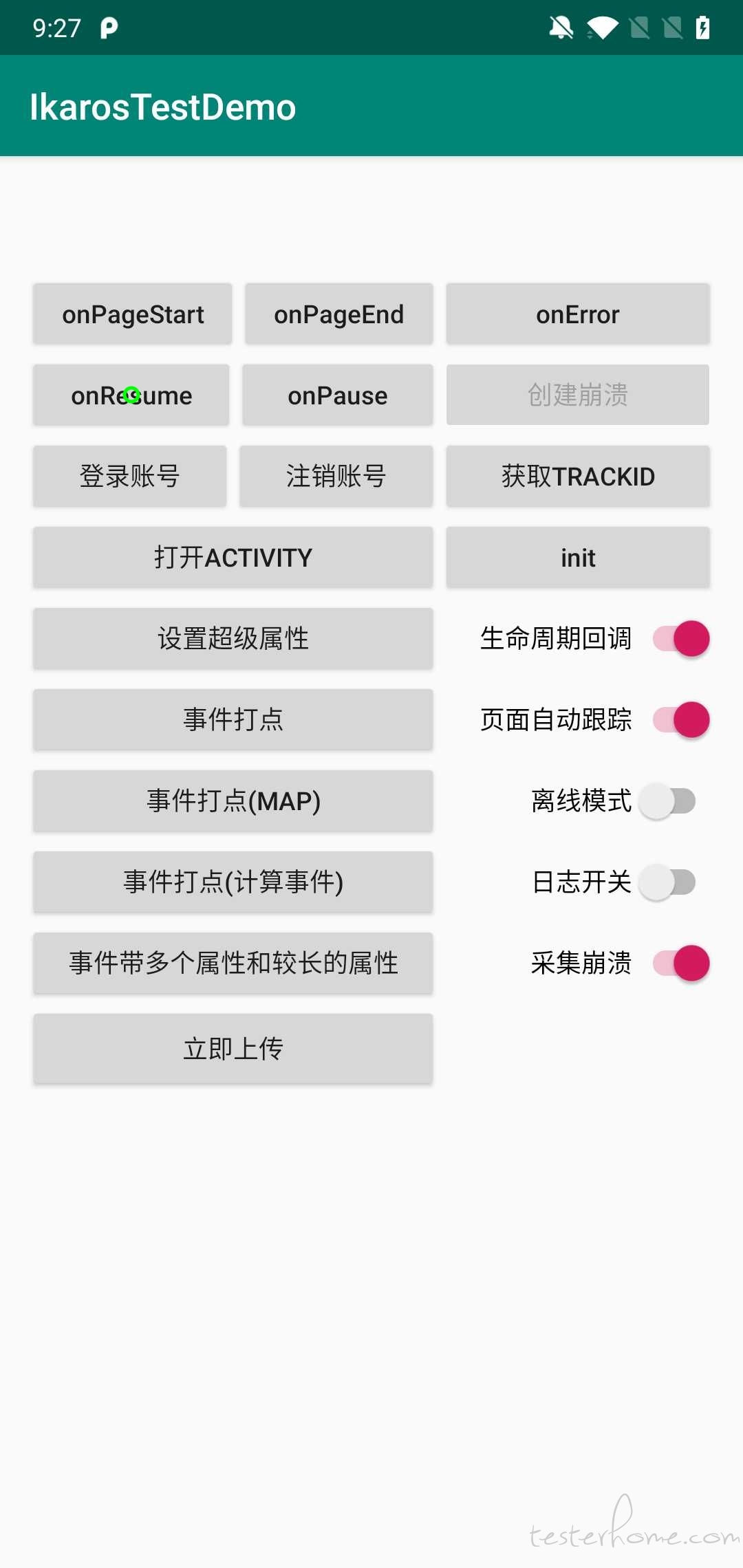Tap the 事件打点(MAP) button
Viewport: 743px width, 1568px height.
click(233, 801)
